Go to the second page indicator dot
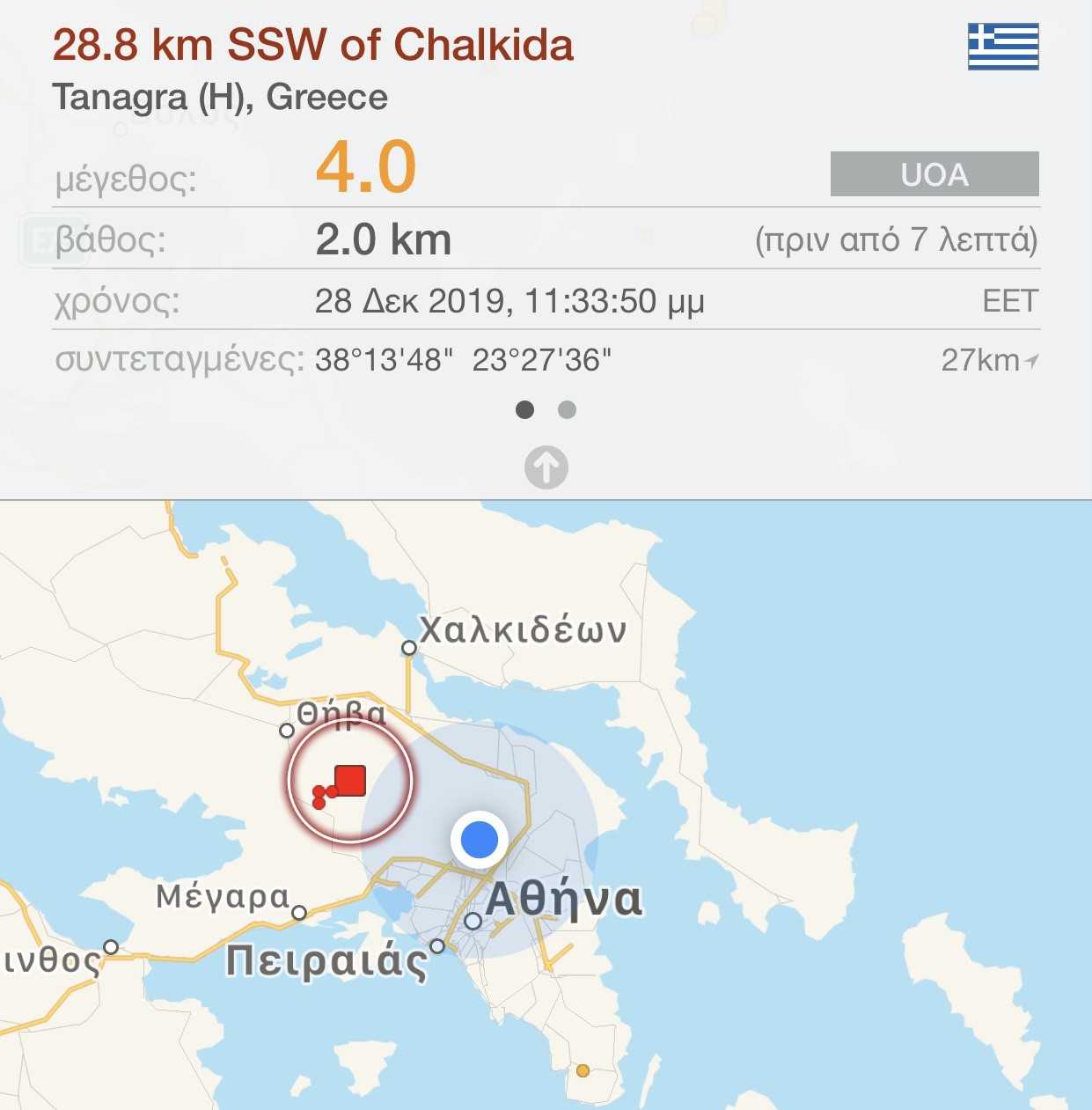1092x1110 pixels. tap(567, 409)
